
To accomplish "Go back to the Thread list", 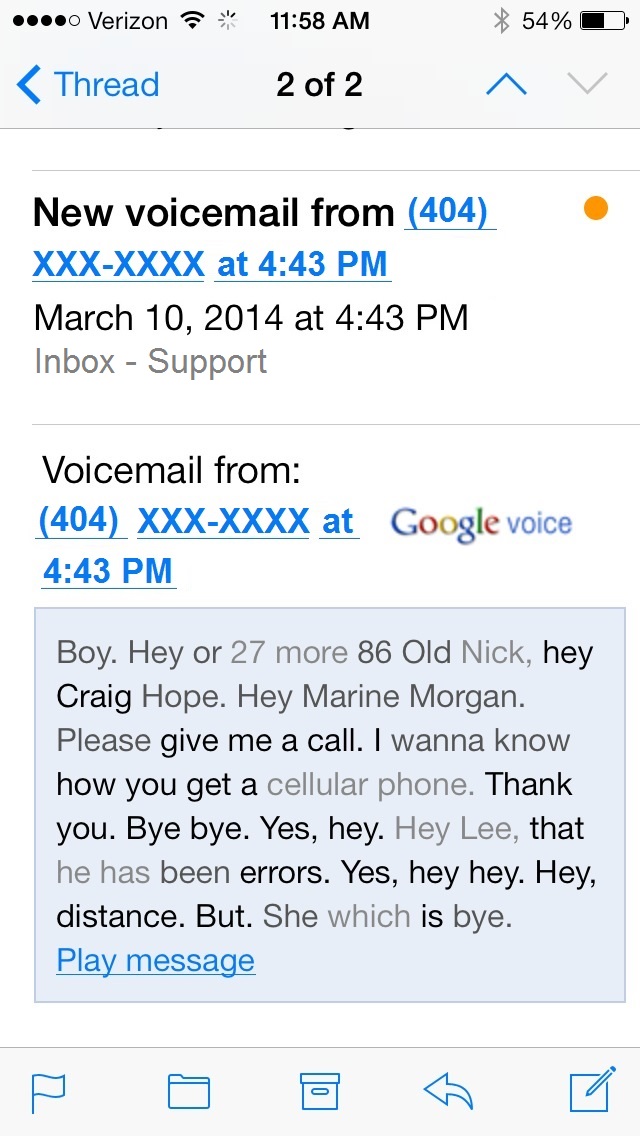I will coord(88,85).
